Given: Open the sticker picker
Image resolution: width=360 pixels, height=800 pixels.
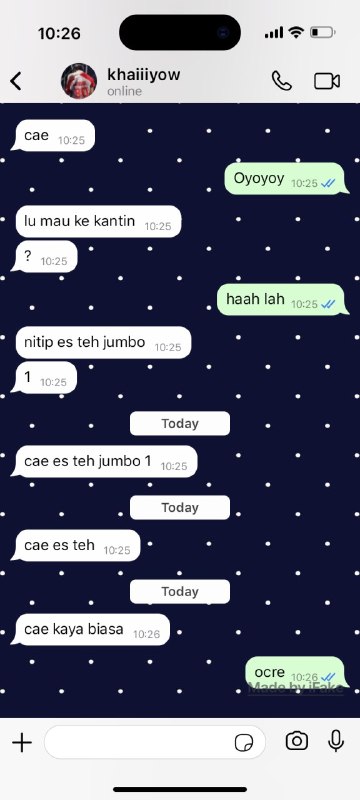Looking at the screenshot, I should (244, 743).
